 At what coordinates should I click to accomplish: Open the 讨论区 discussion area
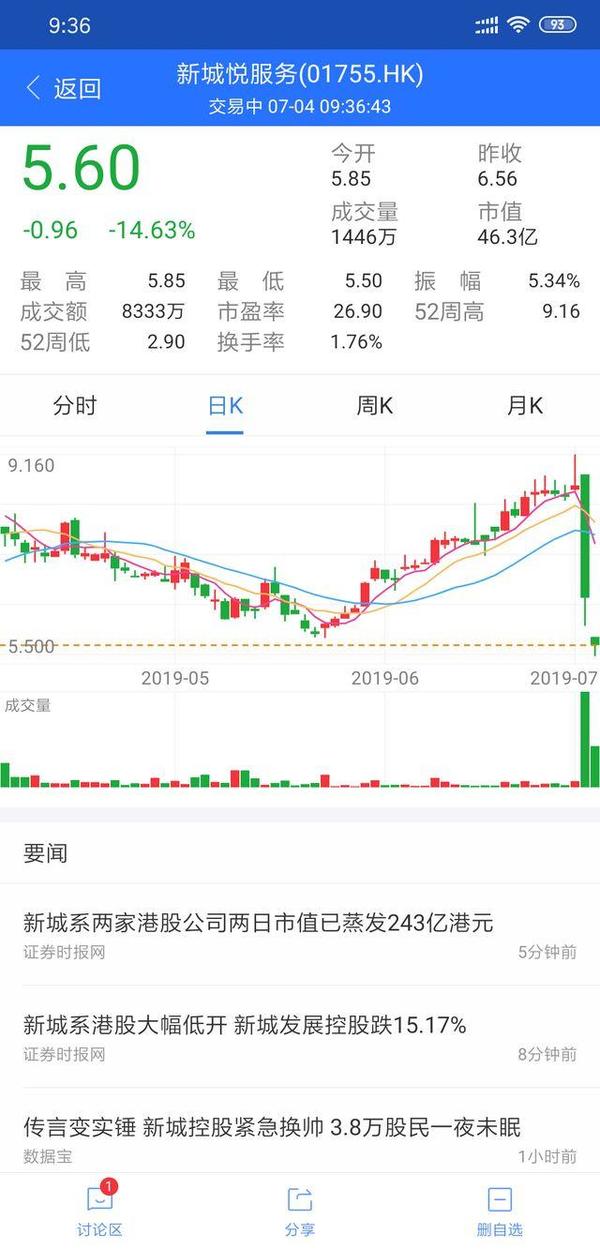pos(99,1210)
